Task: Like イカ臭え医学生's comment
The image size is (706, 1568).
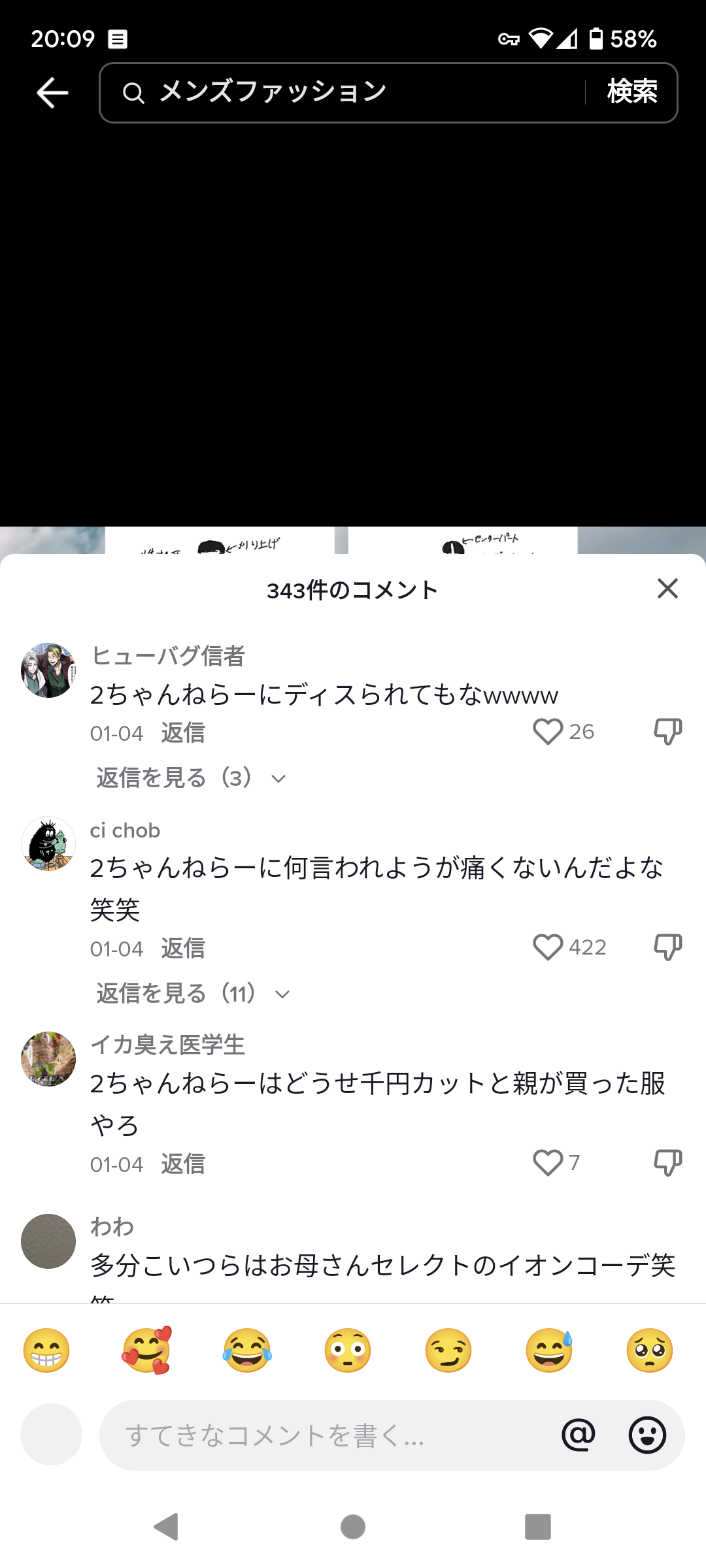Action: (x=548, y=1163)
